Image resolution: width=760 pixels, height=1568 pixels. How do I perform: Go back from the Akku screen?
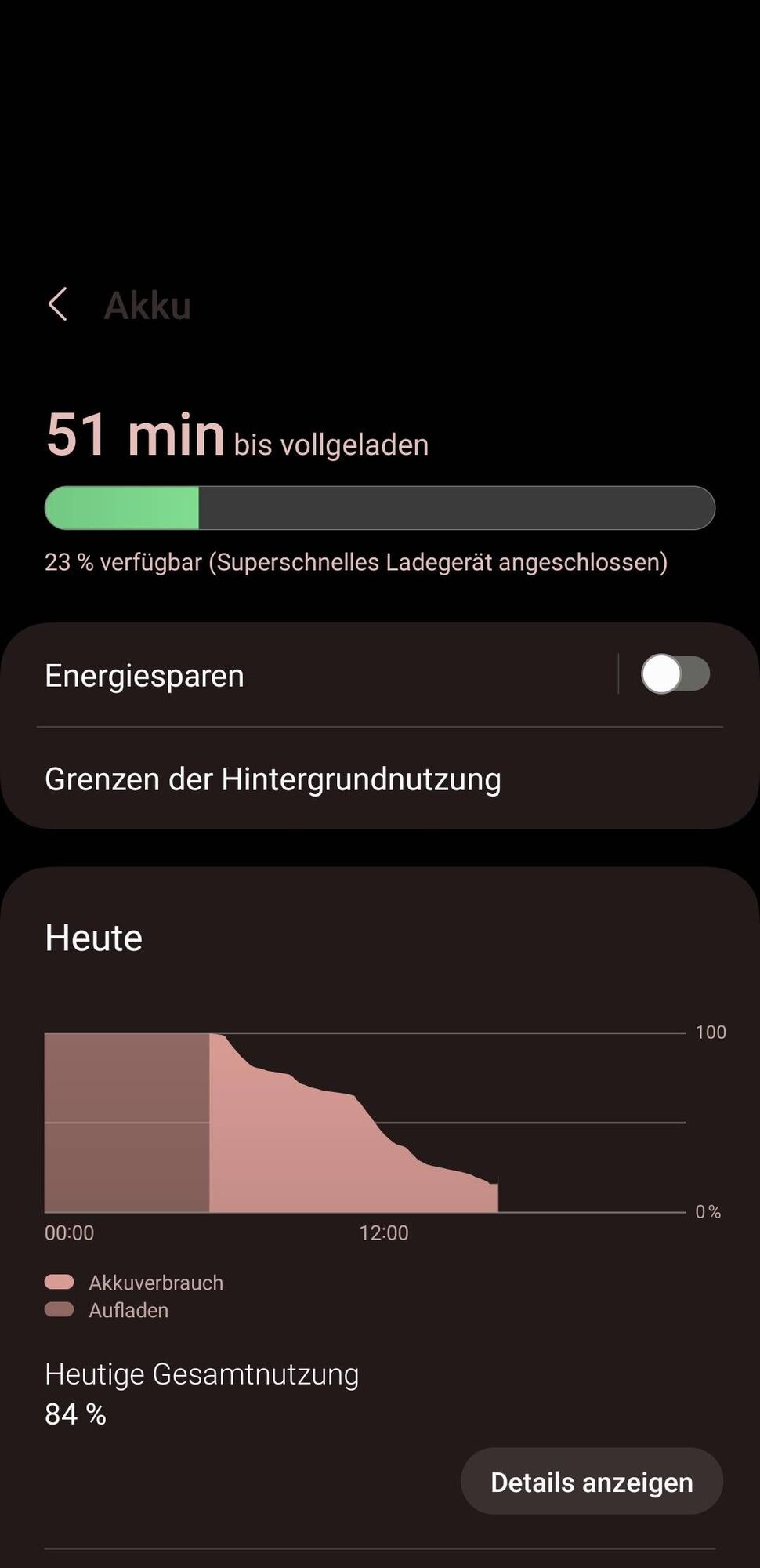point(58,304)
